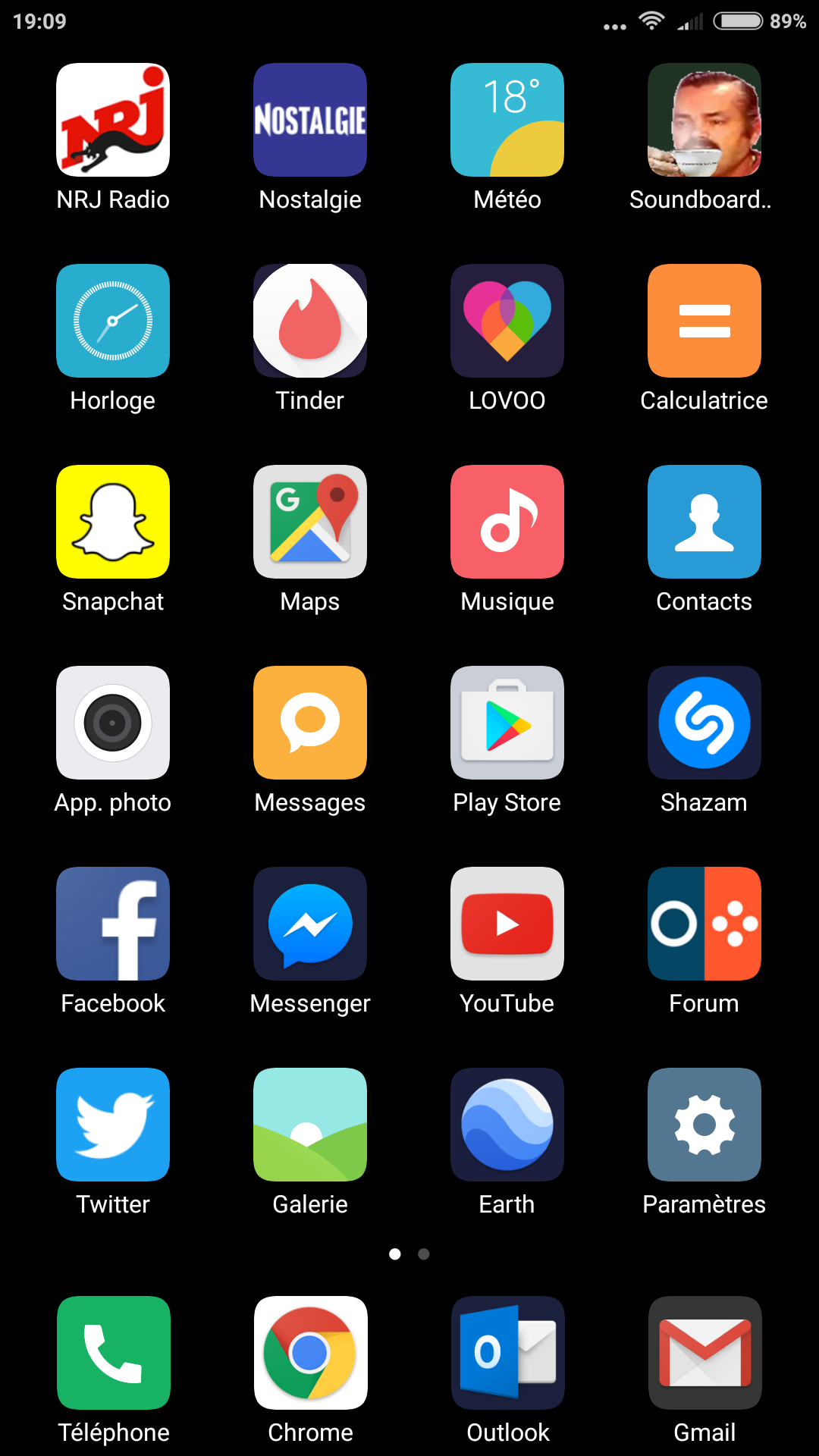Open the Musique player
The width and height of the screenshot is (819, 1456).
tap(507, 522)
